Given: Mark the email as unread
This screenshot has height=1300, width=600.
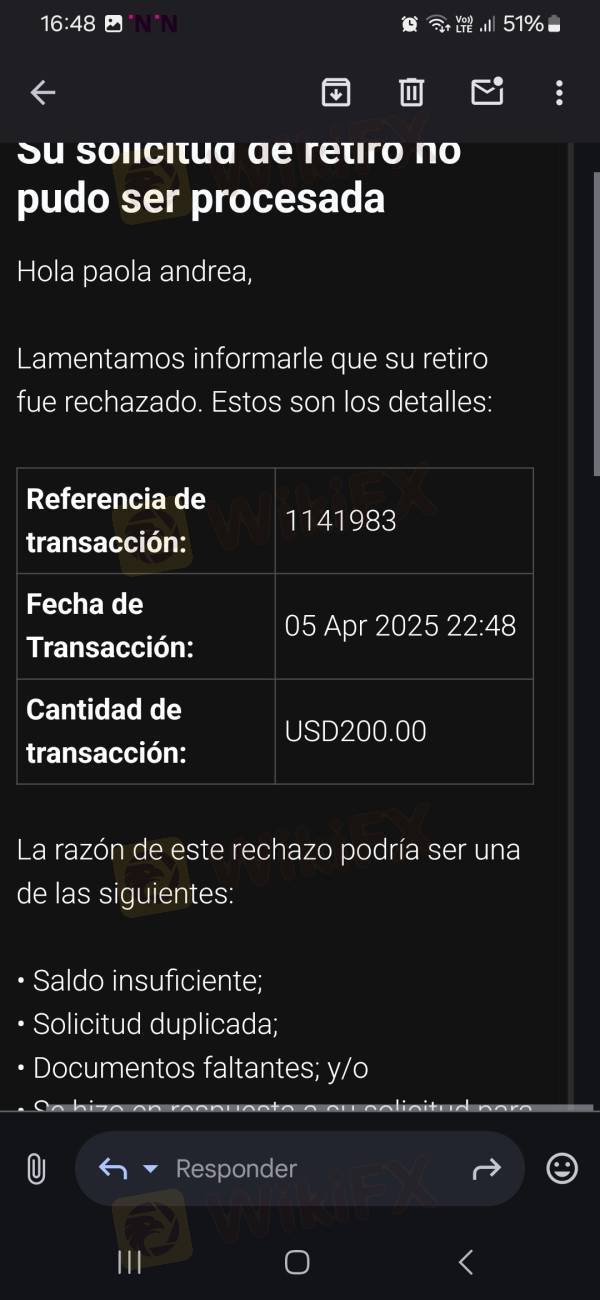Looking at the screenshot, I should 487,91.
